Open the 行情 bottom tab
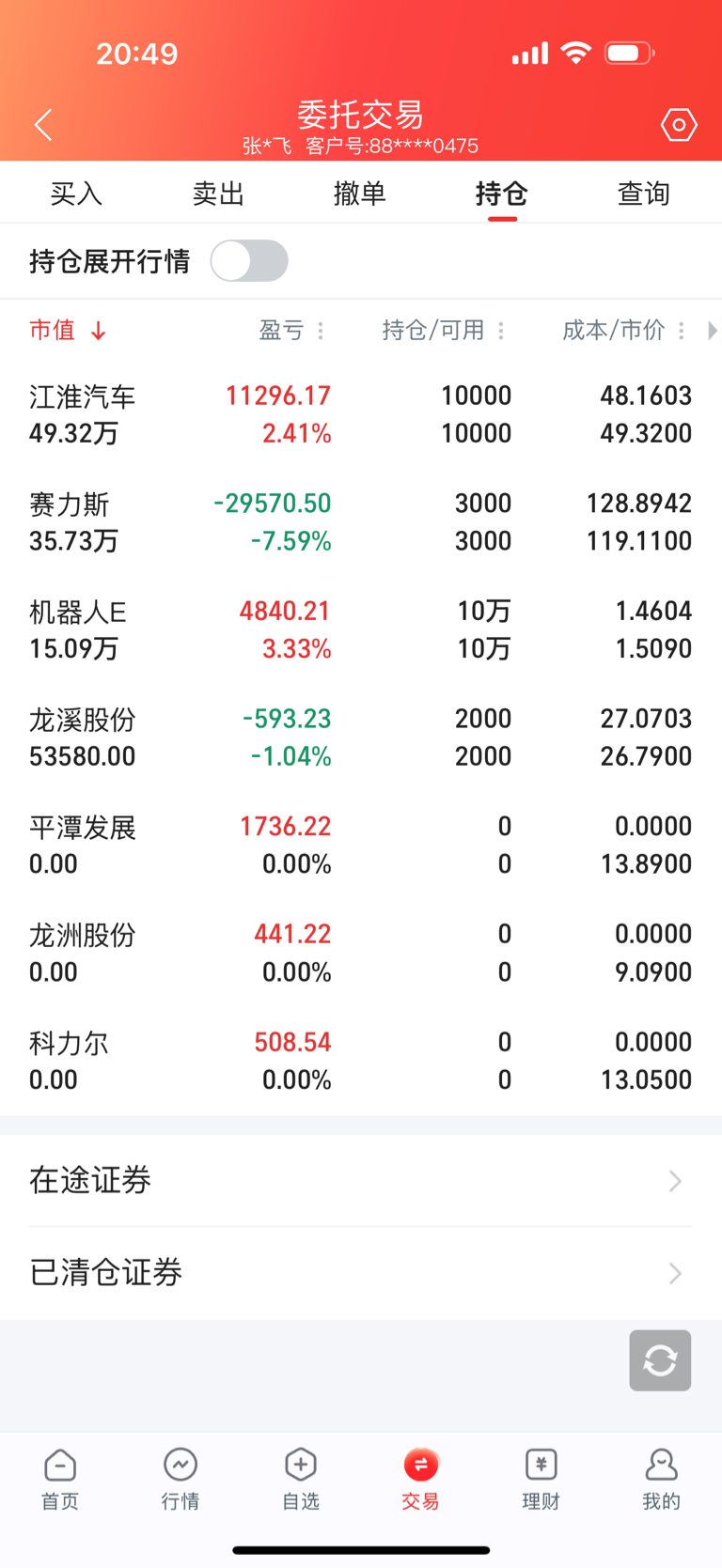 coord(180,1479)
